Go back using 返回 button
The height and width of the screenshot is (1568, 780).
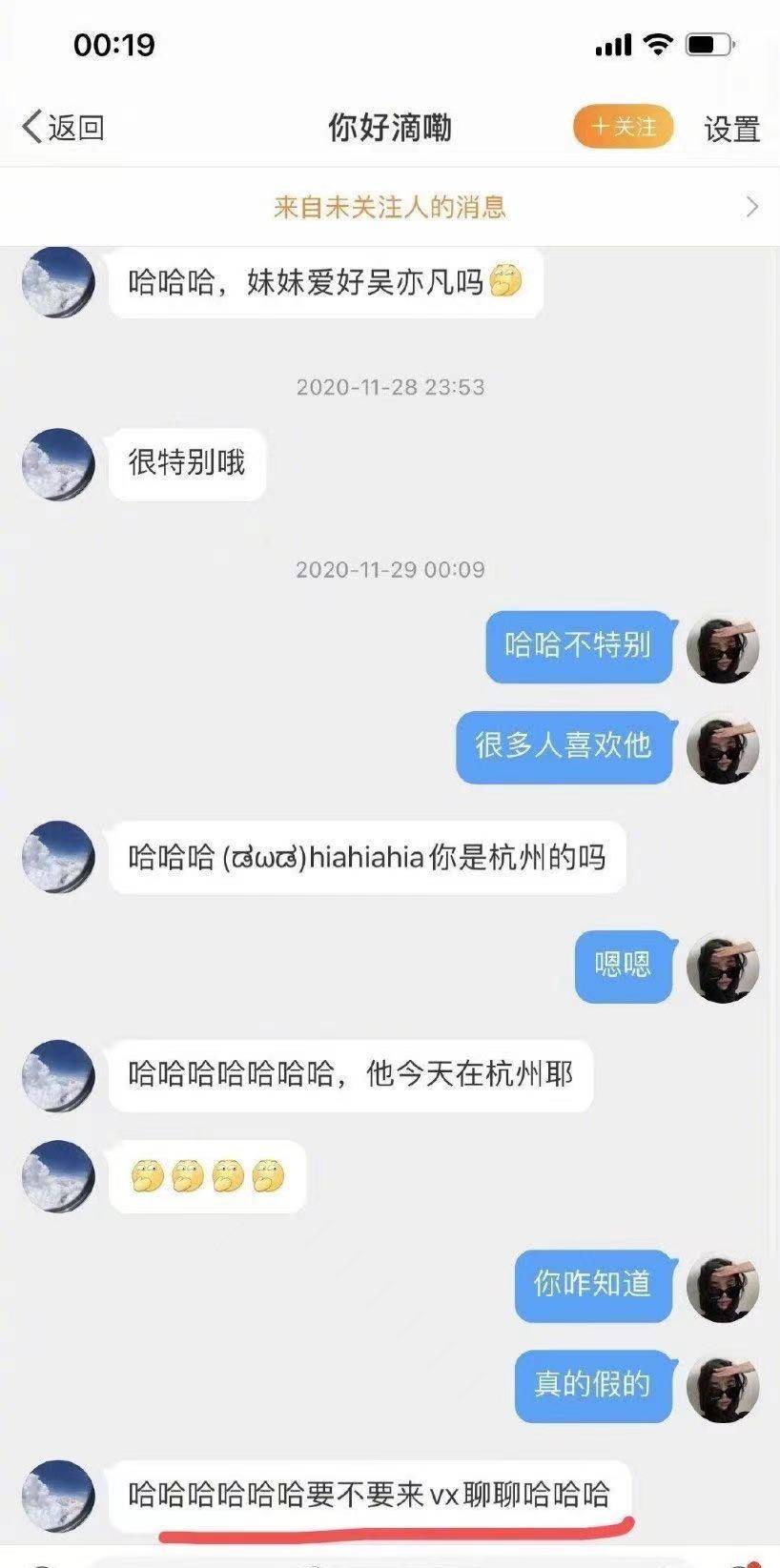point(63,127)
